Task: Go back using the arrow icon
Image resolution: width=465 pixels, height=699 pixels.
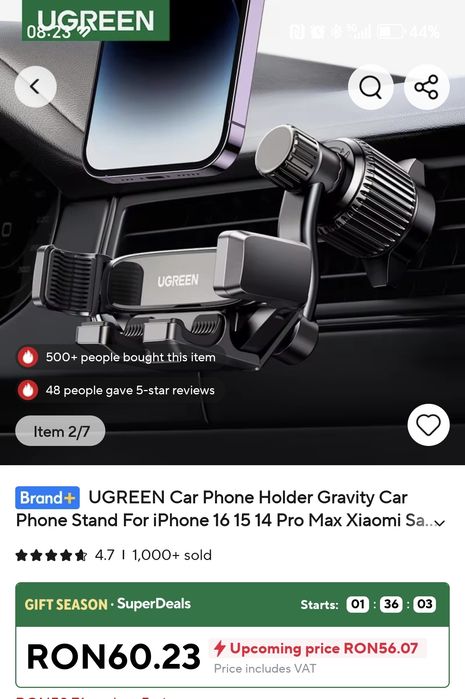Action: coord(36,87)
